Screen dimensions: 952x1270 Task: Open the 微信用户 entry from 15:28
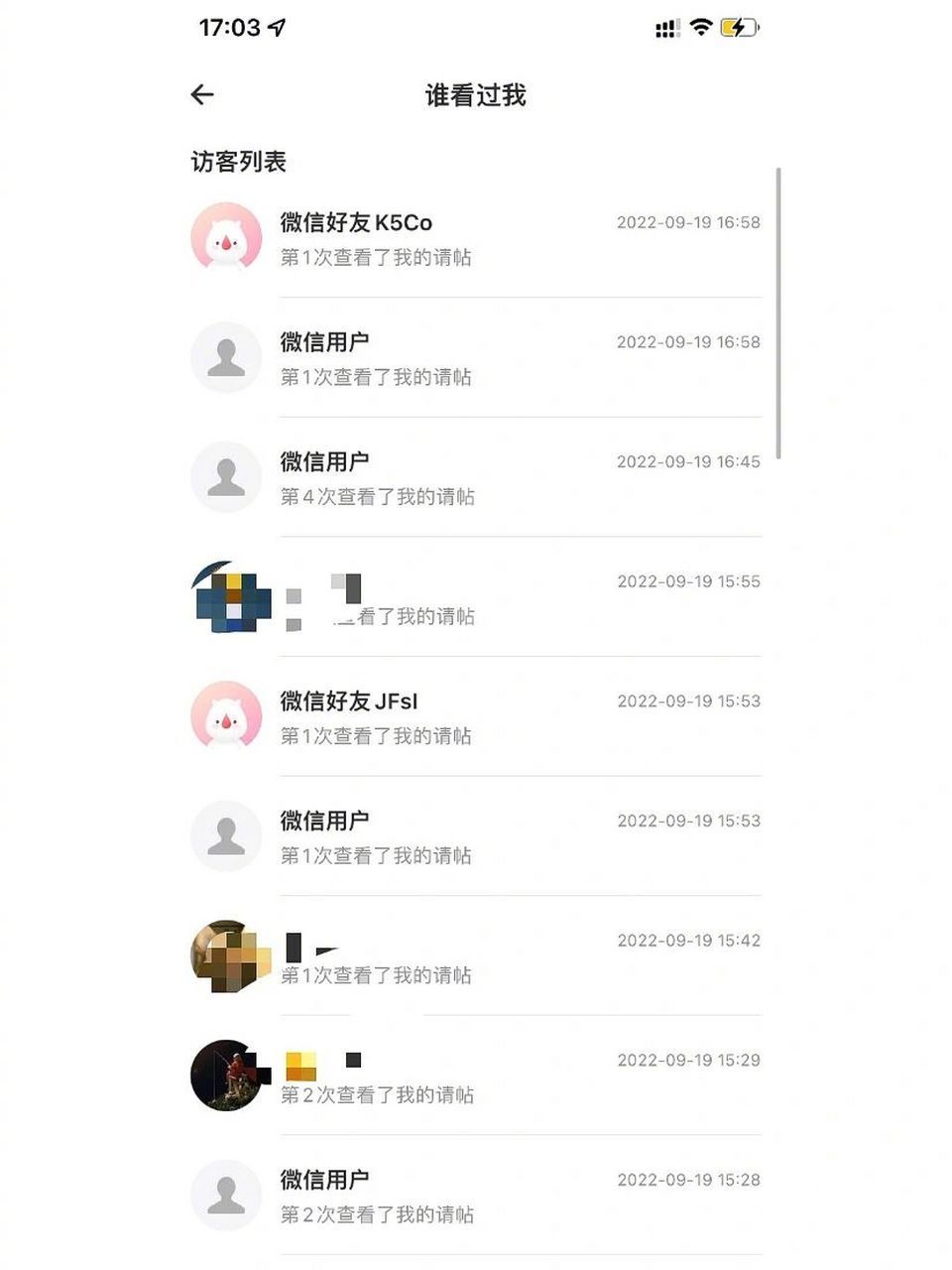(x=474, y=1197)
